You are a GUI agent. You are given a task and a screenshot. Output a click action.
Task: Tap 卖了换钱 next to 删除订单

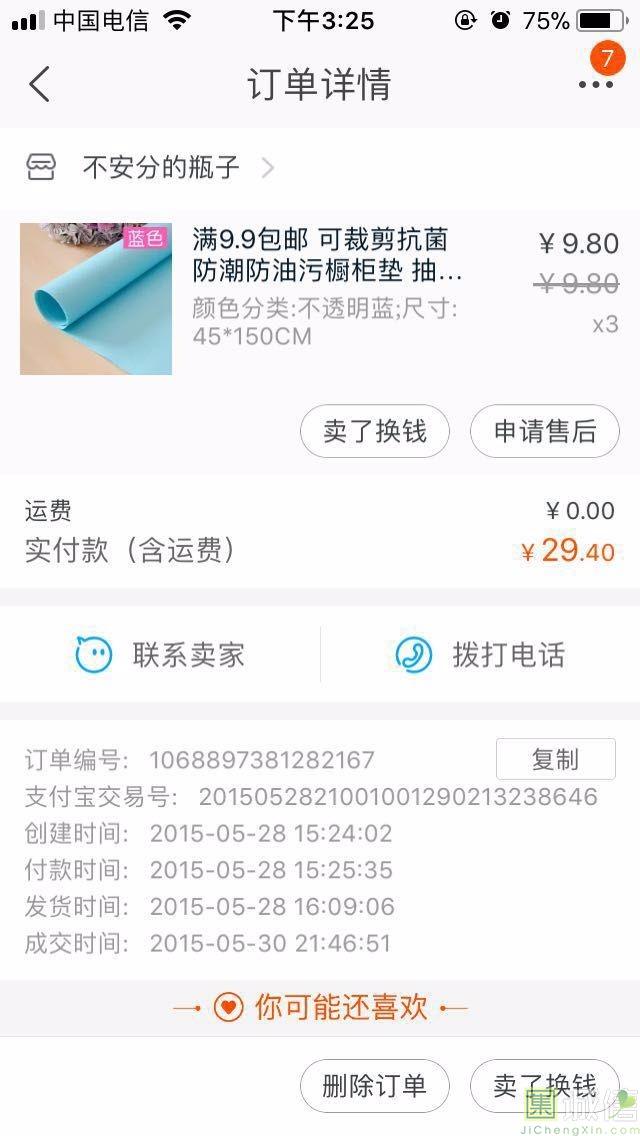[x=545, y=1086]
